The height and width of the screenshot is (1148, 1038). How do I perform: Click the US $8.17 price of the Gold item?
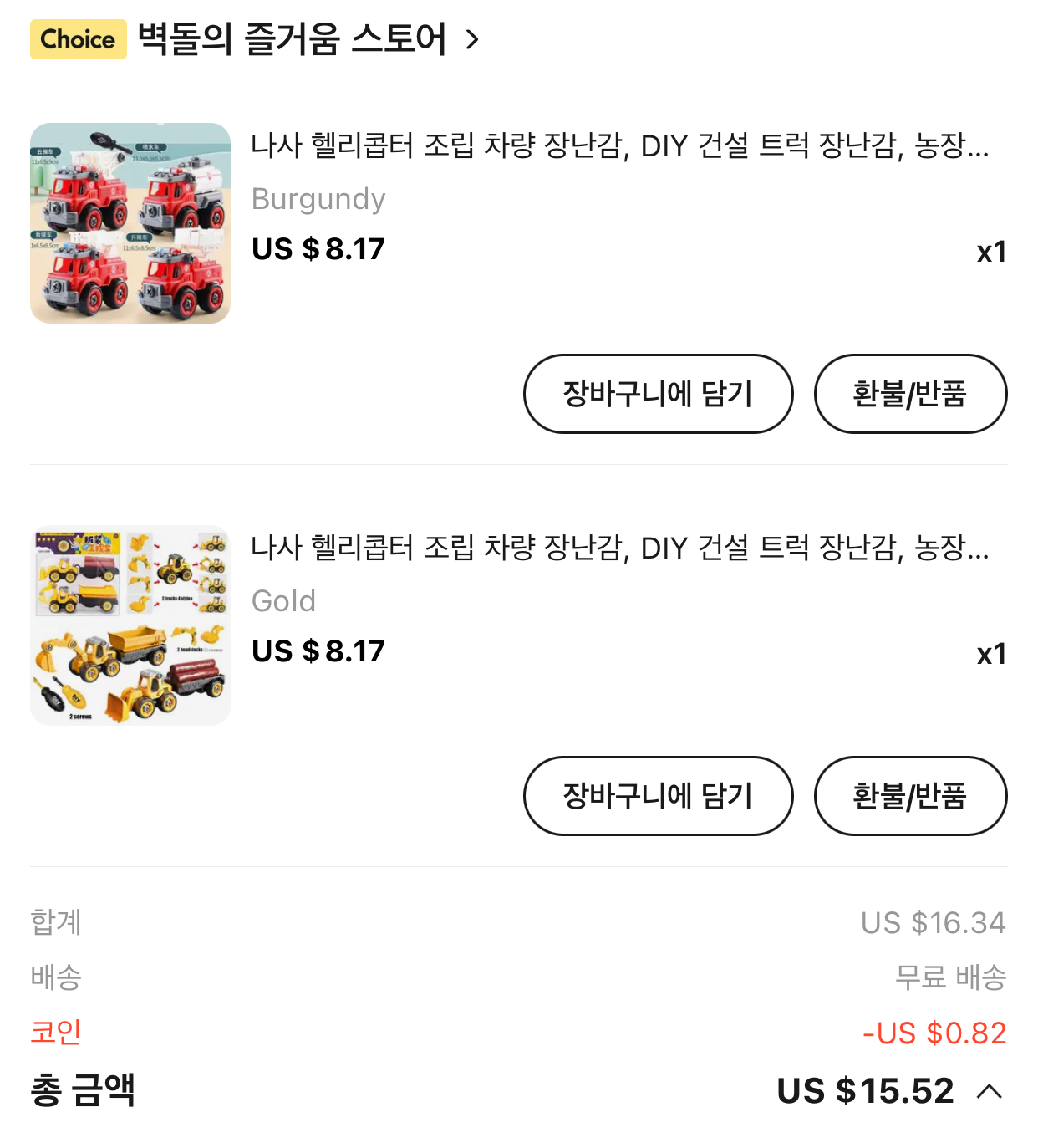click(318, 651)
